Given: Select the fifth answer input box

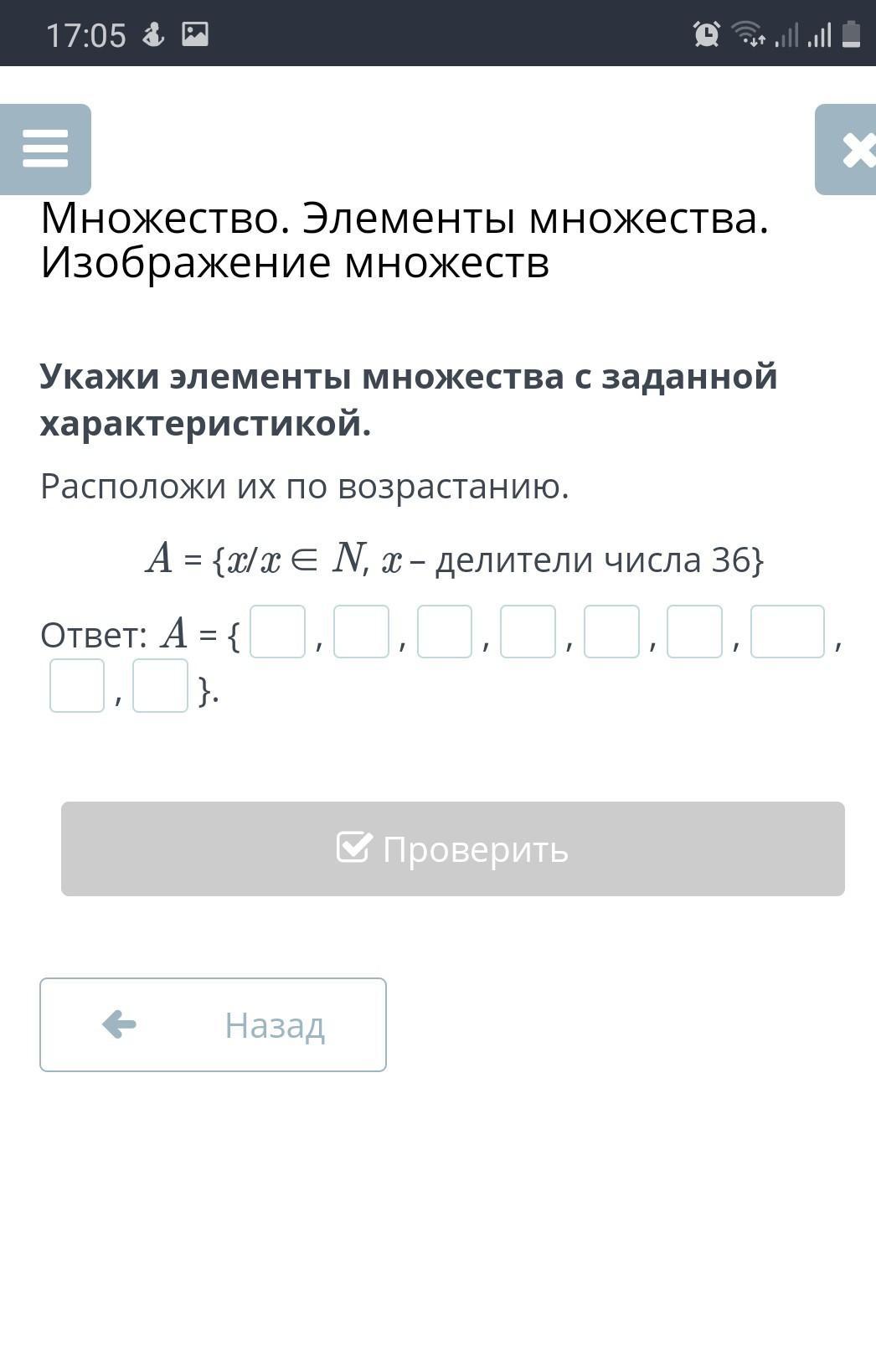Looking at the screenshot, I should coord(611,632).
